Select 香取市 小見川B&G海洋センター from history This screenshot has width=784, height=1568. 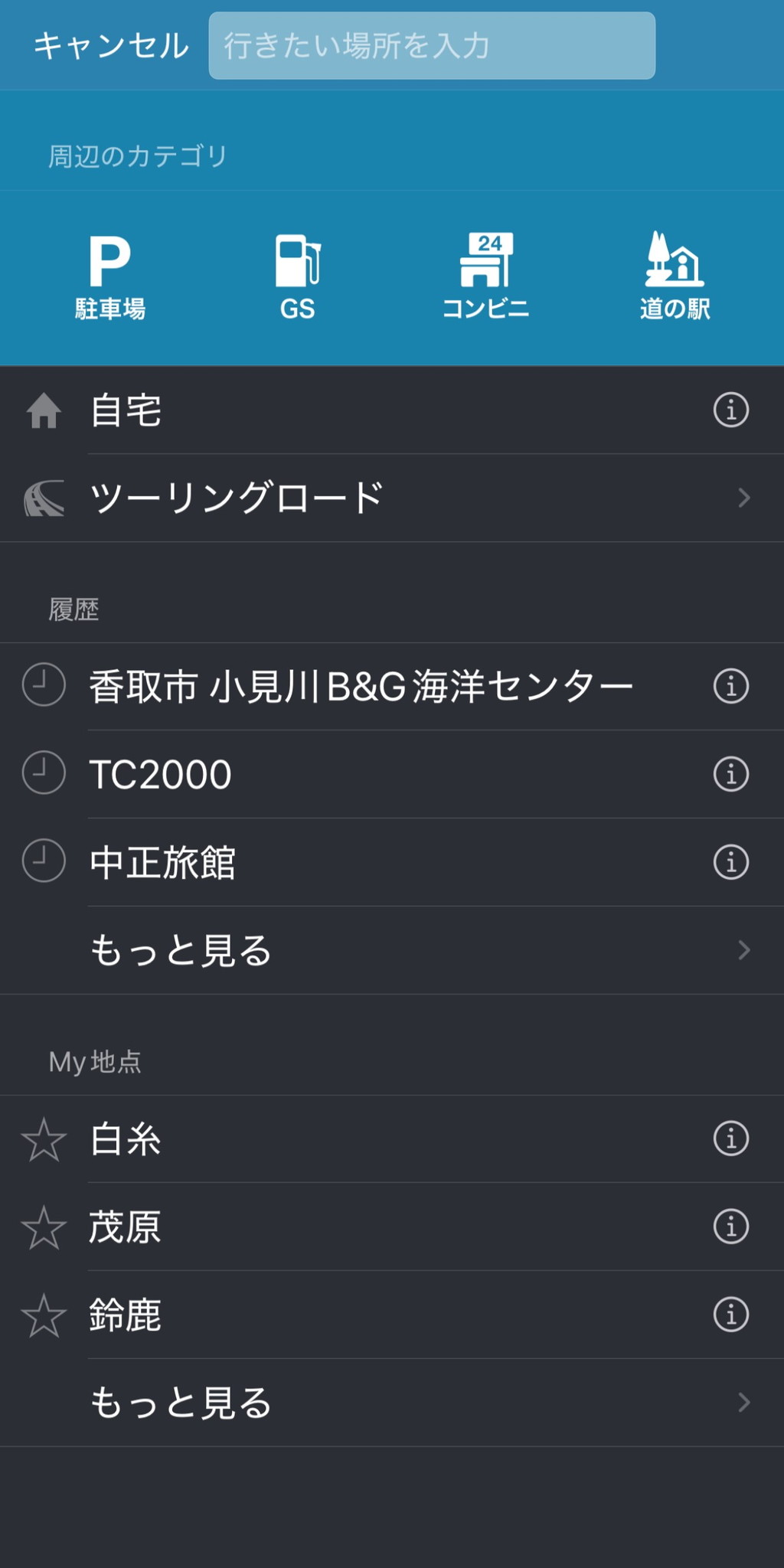(392, 687)
